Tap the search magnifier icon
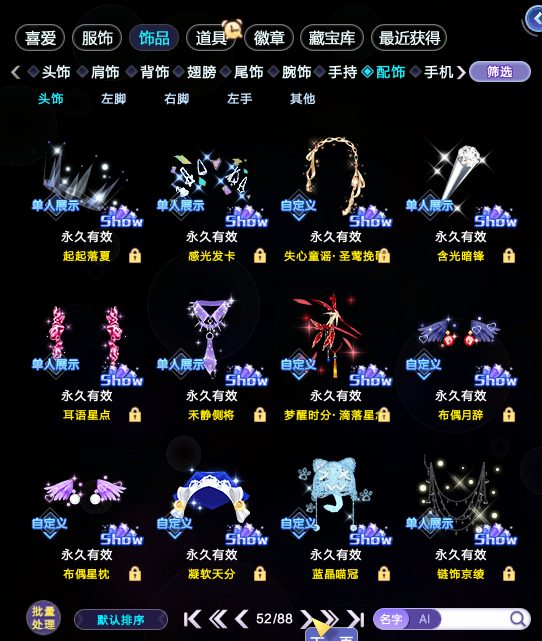542x641 pixels. [518, 619]
